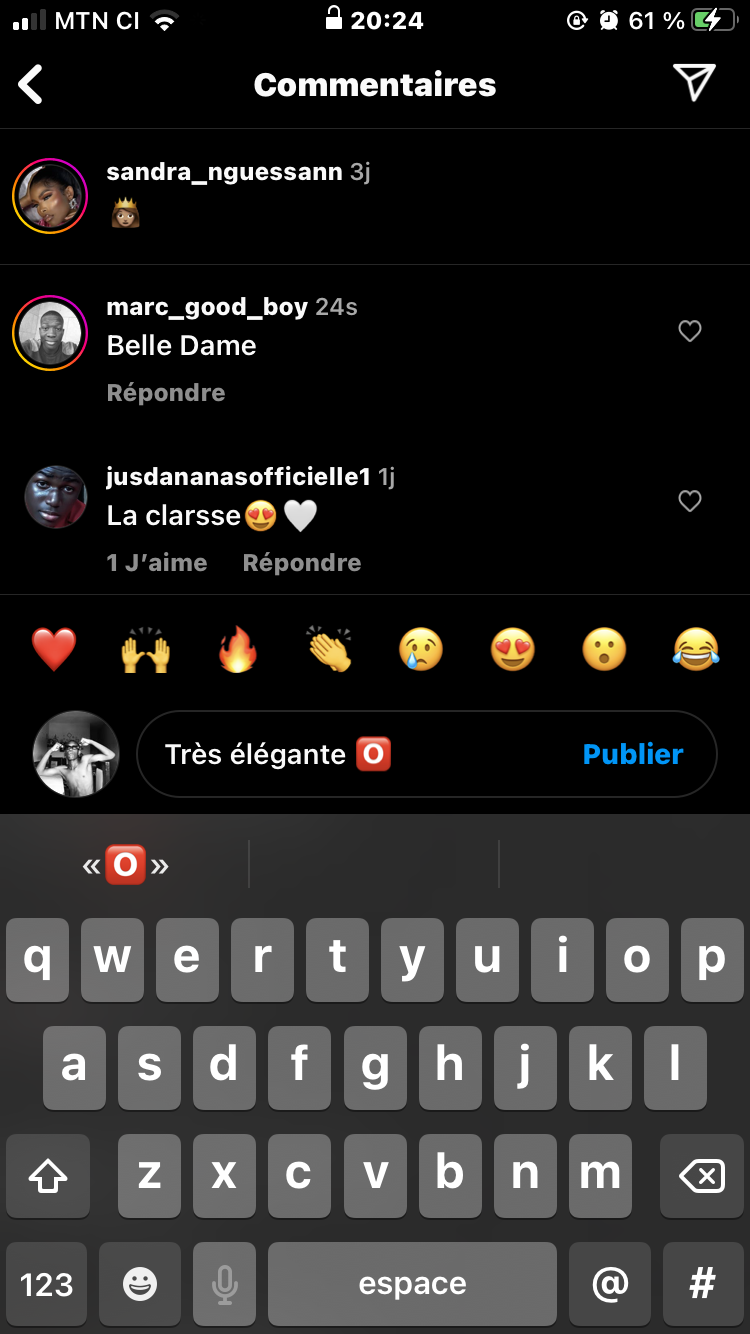Open marc_good_boy's profile picture
The width and height of the screenshot is (750, 1334).
(50, 333)
